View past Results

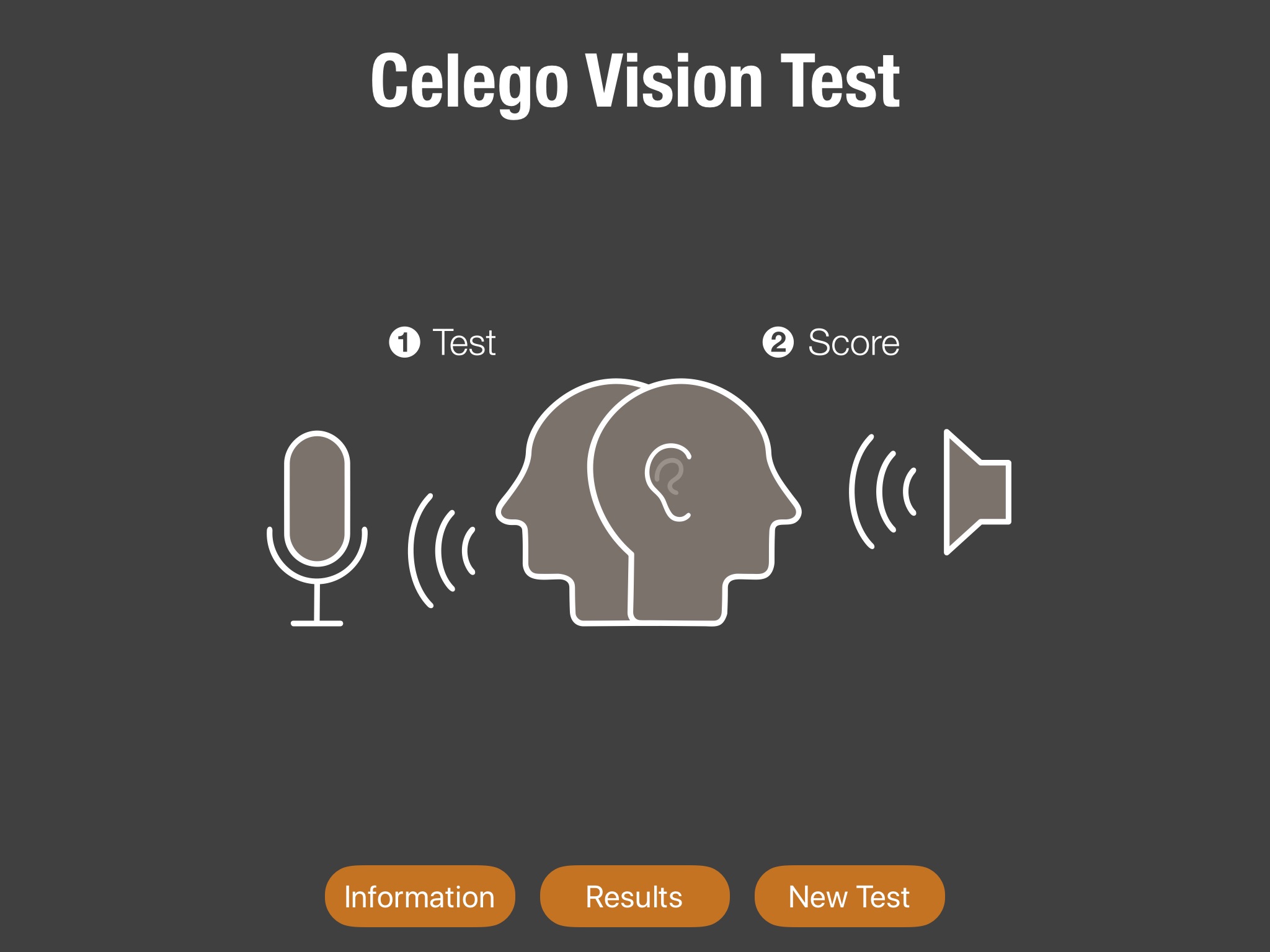pyautogui.click(x=634, y=896)
